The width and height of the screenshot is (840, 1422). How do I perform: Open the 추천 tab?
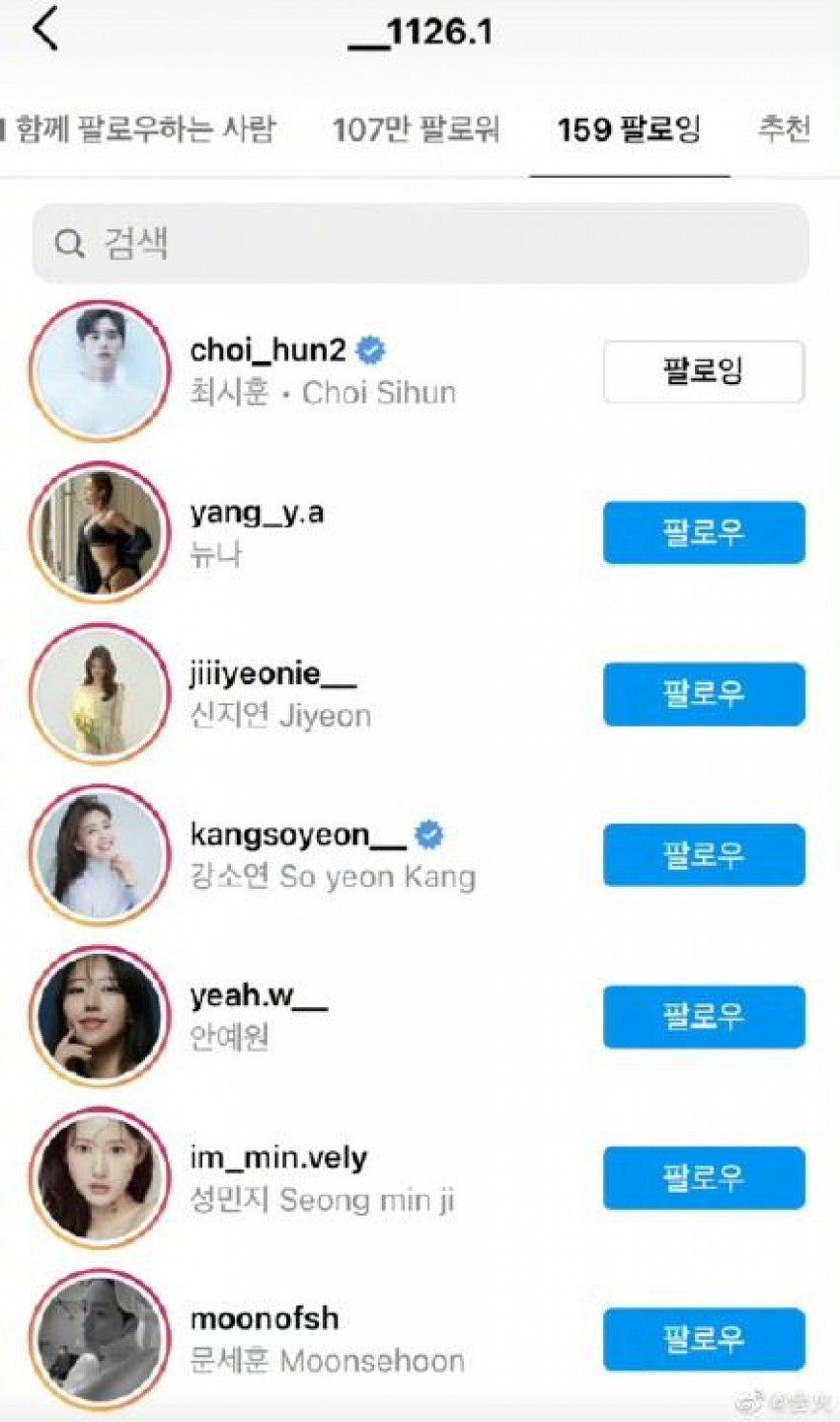point(784,129)
